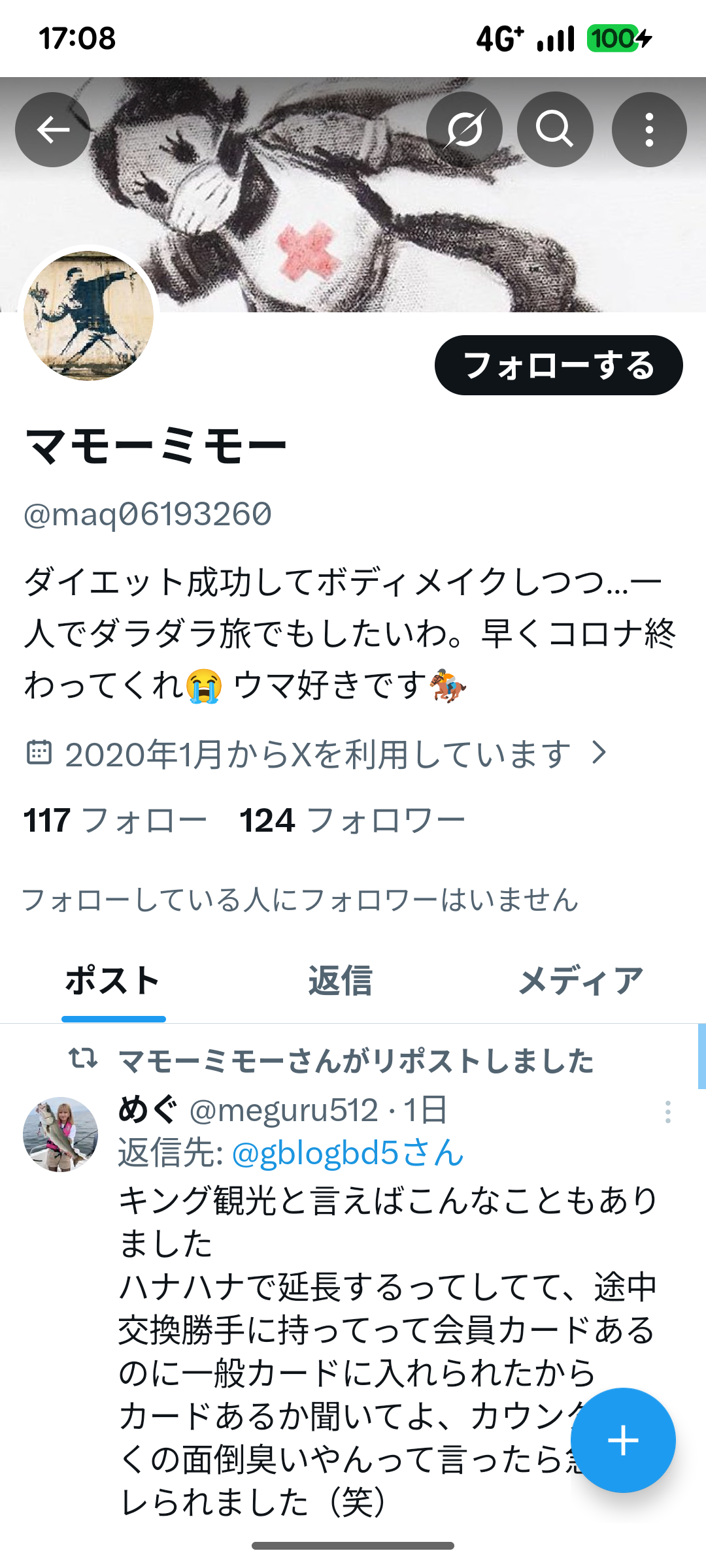Select the ポスト tab
The width and height of the screenshot is (706, 1568).
[x=113, y=981]
